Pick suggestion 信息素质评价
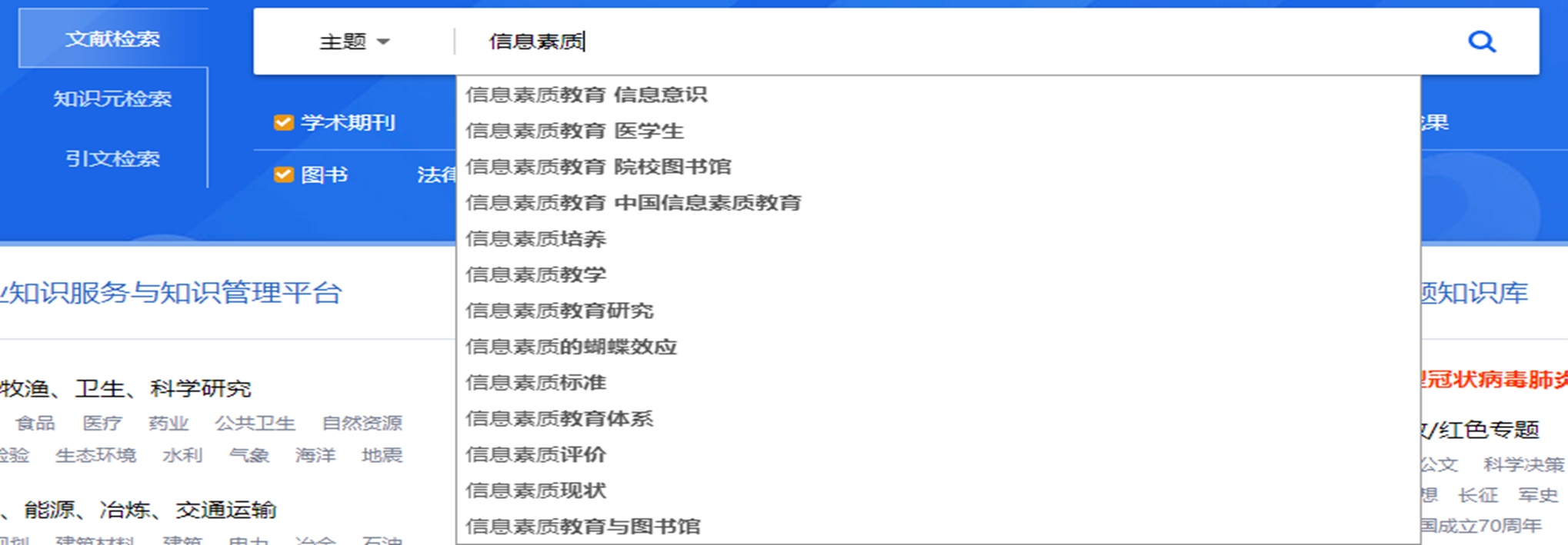 pyautogui.click(x=536, y=454)
